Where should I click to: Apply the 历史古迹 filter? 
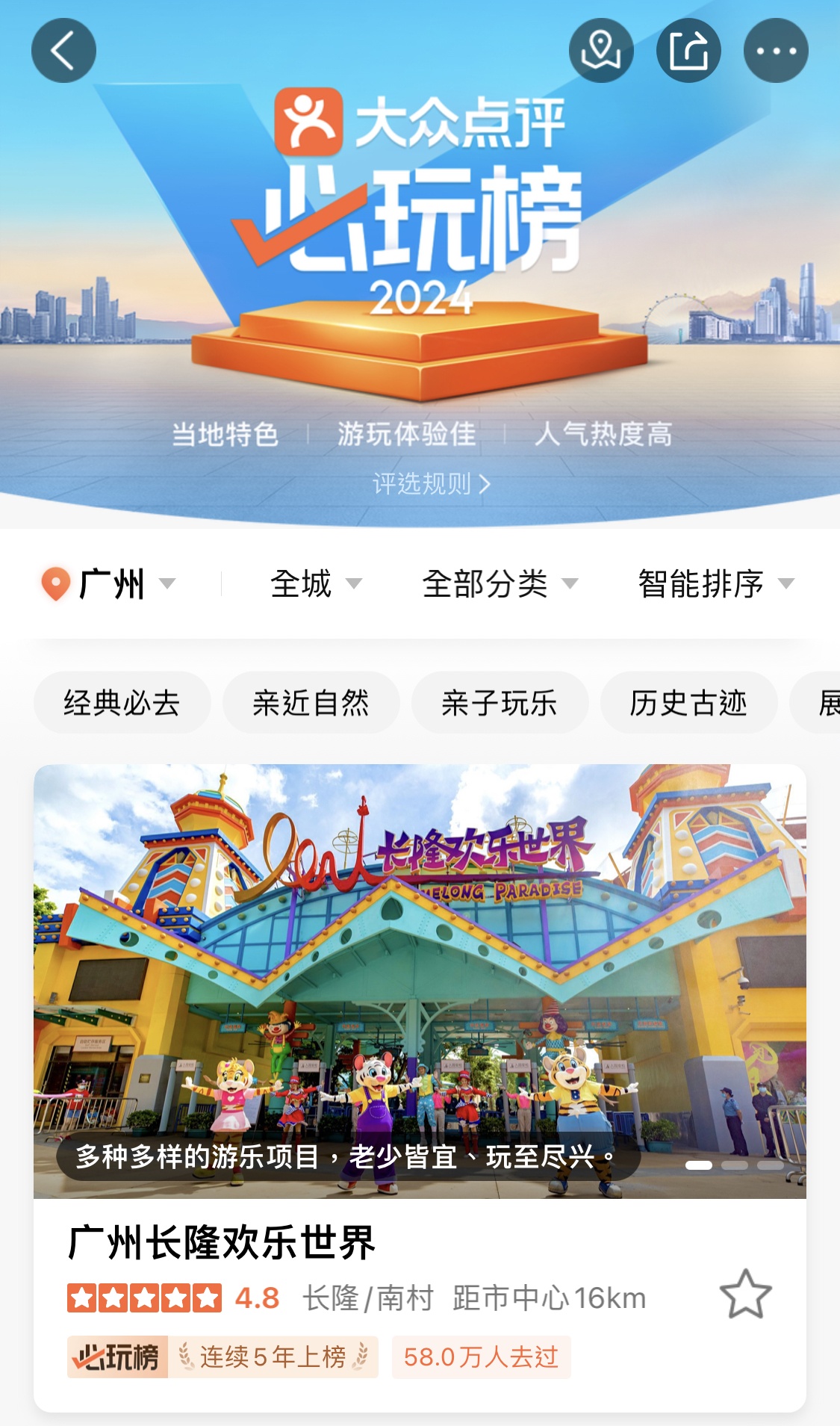coord(688,703)
